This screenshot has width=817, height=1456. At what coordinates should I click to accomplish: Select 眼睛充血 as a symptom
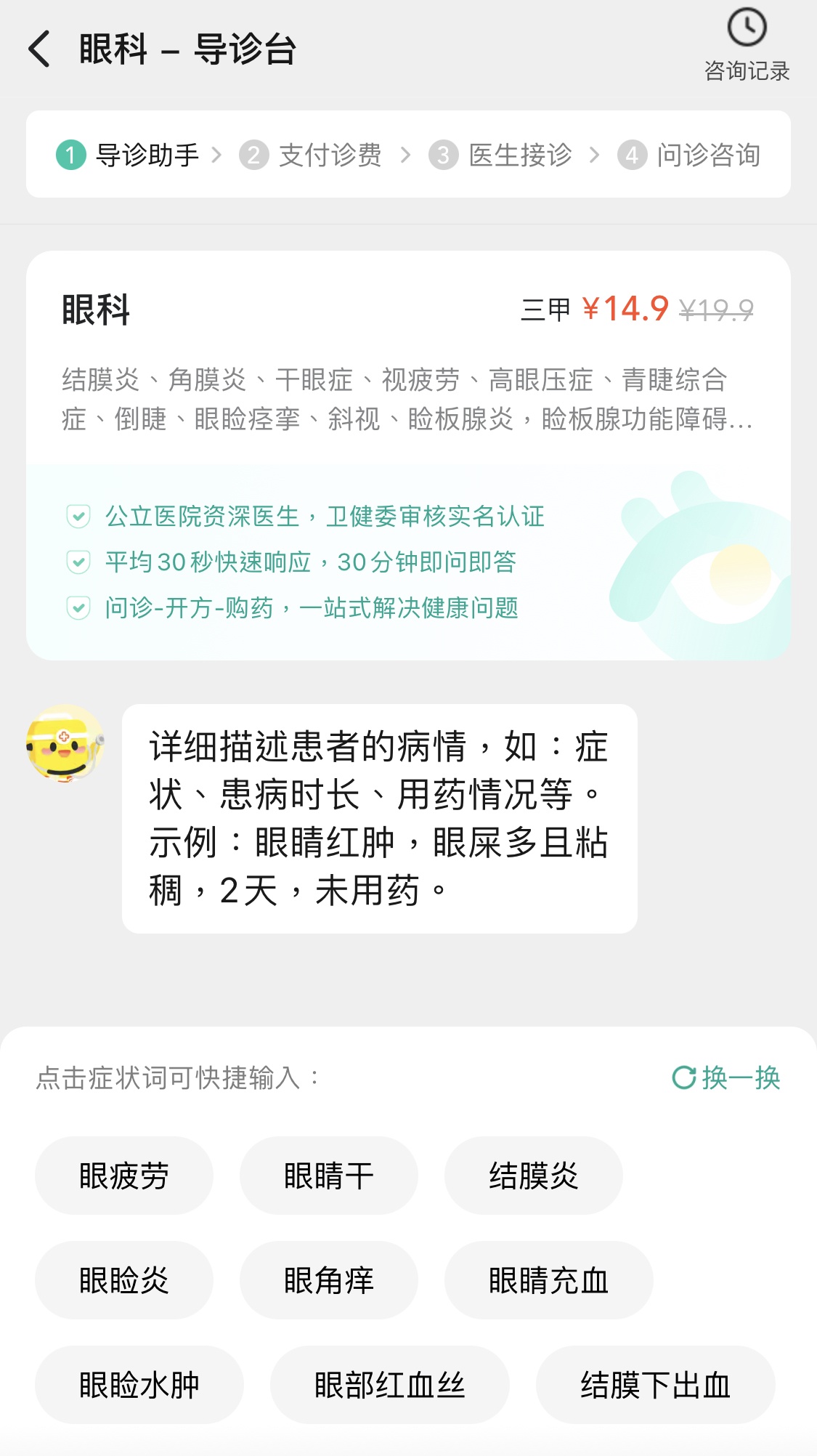click(548, 1280)
